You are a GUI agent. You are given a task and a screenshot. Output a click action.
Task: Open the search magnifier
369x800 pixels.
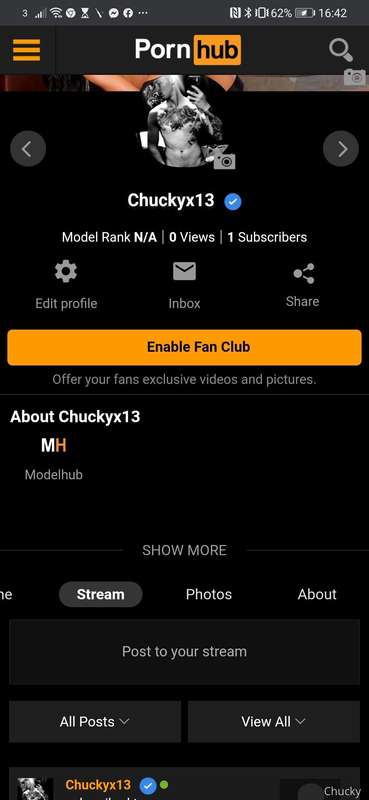(340, 50)
